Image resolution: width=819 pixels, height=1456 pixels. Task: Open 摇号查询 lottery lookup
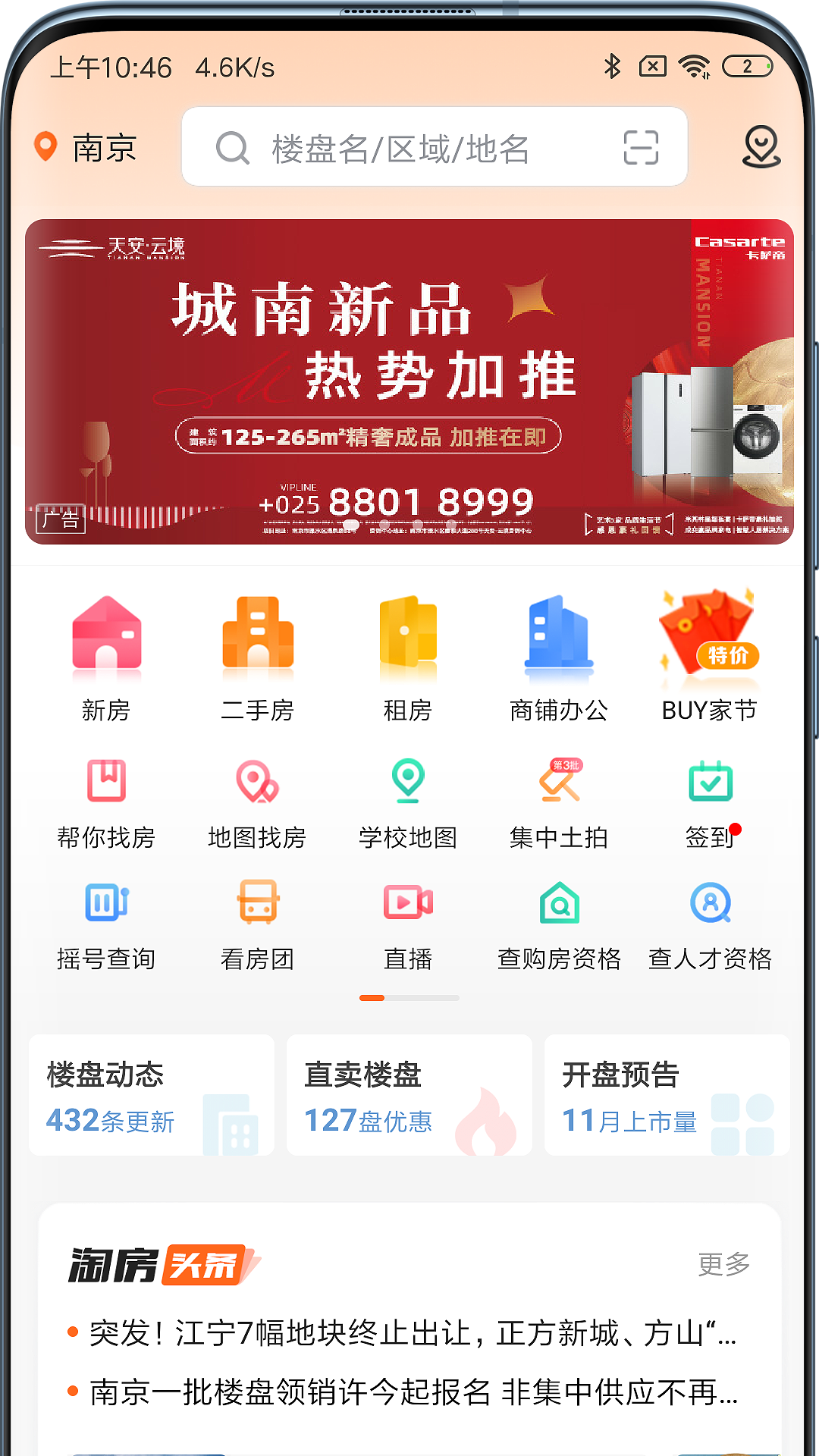click(x=107, y=927)
